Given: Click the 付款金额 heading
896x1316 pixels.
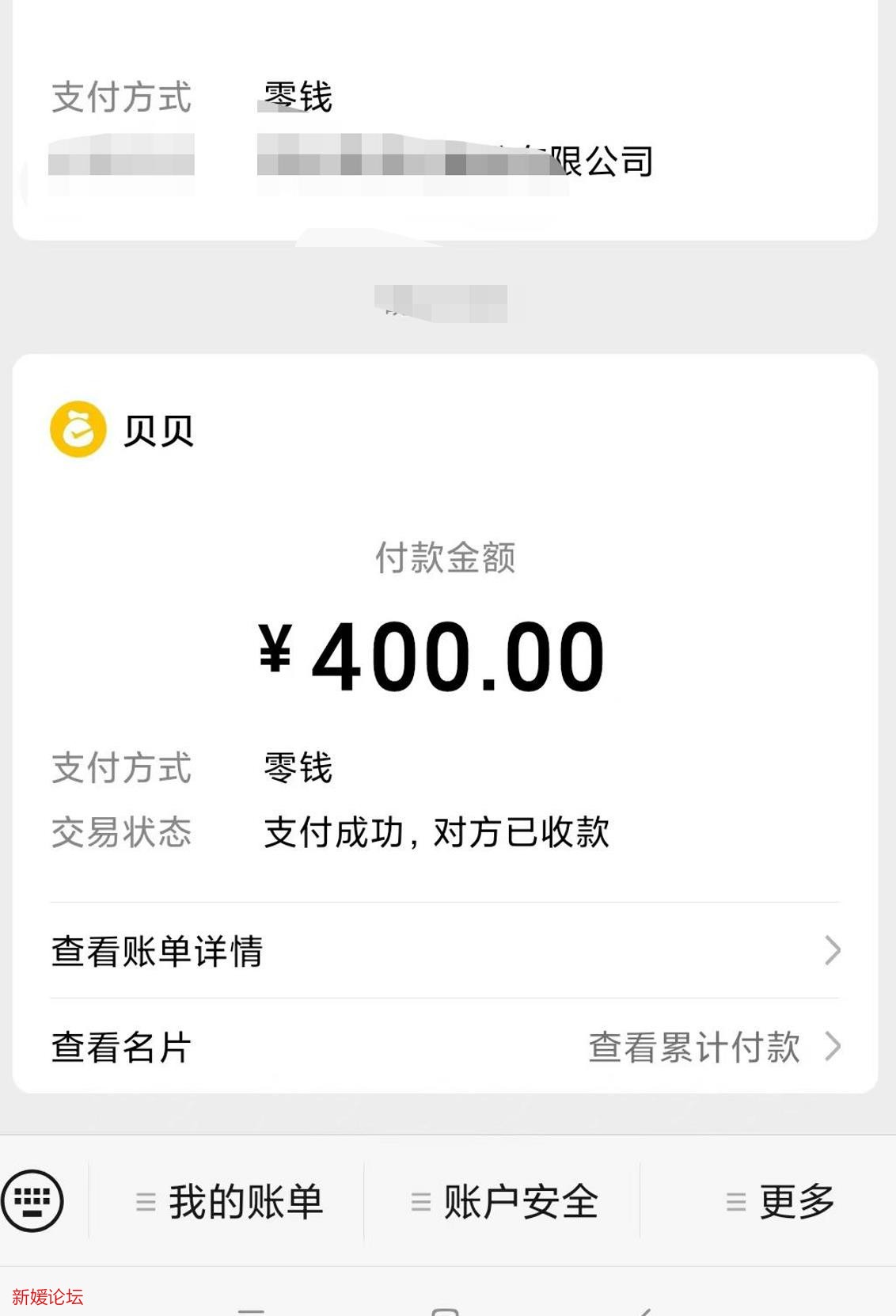Looking at the screenshot, I should click(x=447, y=560).
